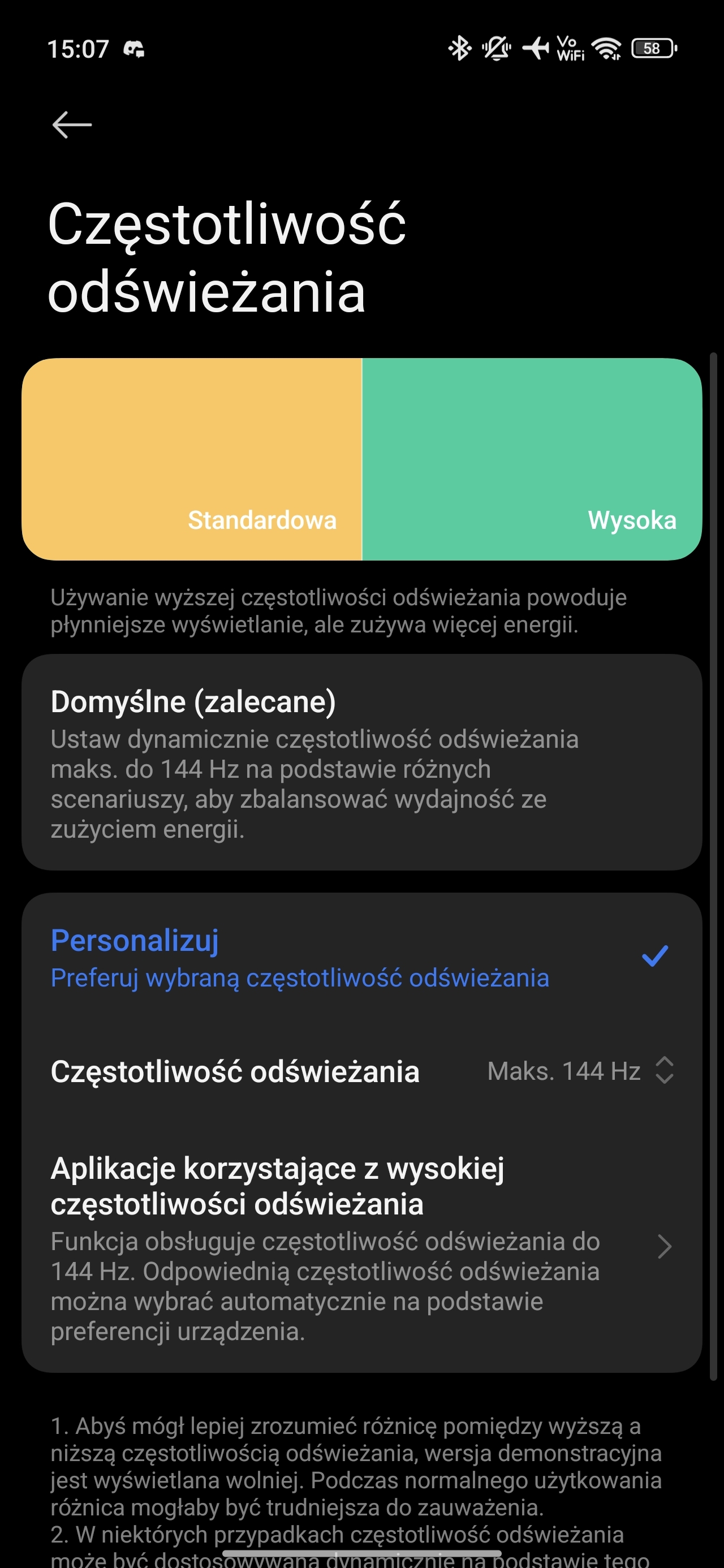
Task: Open the Maks. 144 Hz frequency dropdown
Action: [x=580, y=1071]
